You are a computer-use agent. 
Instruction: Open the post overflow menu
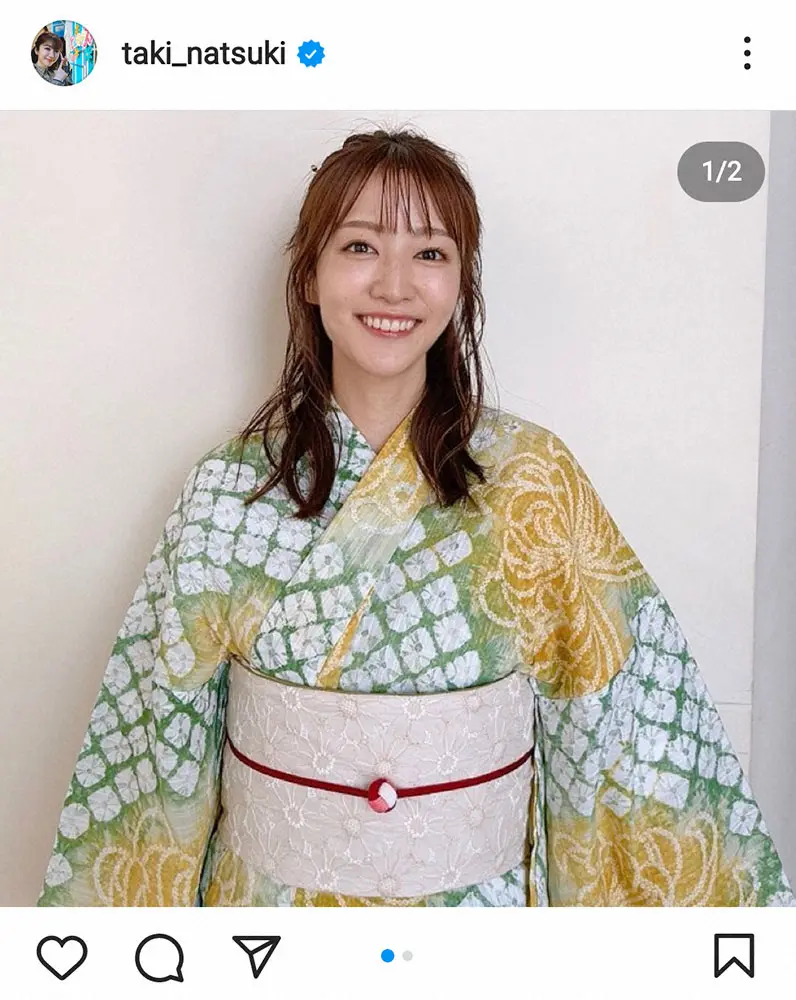[746, 53]
